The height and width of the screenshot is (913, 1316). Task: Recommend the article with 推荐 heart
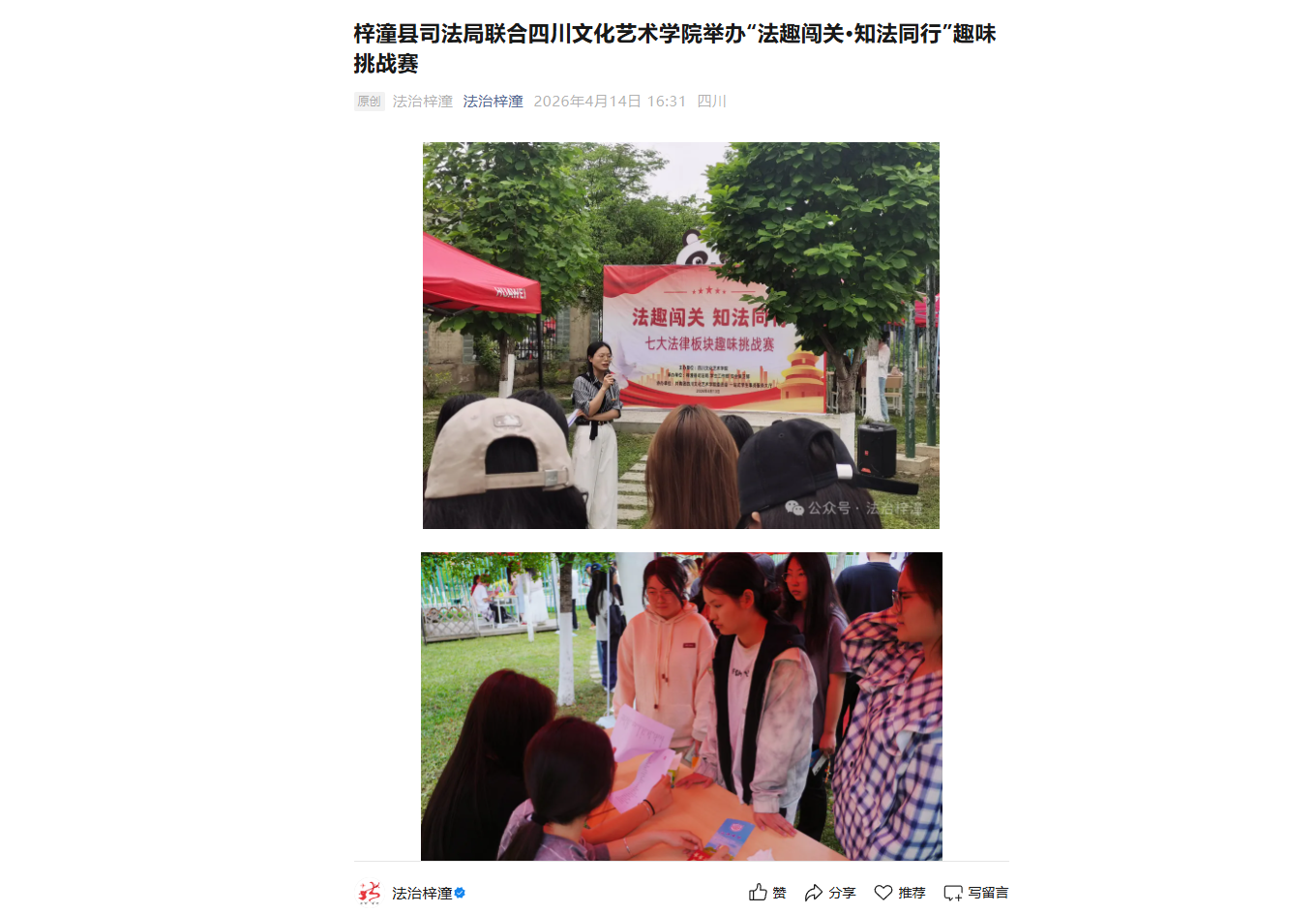900,893
